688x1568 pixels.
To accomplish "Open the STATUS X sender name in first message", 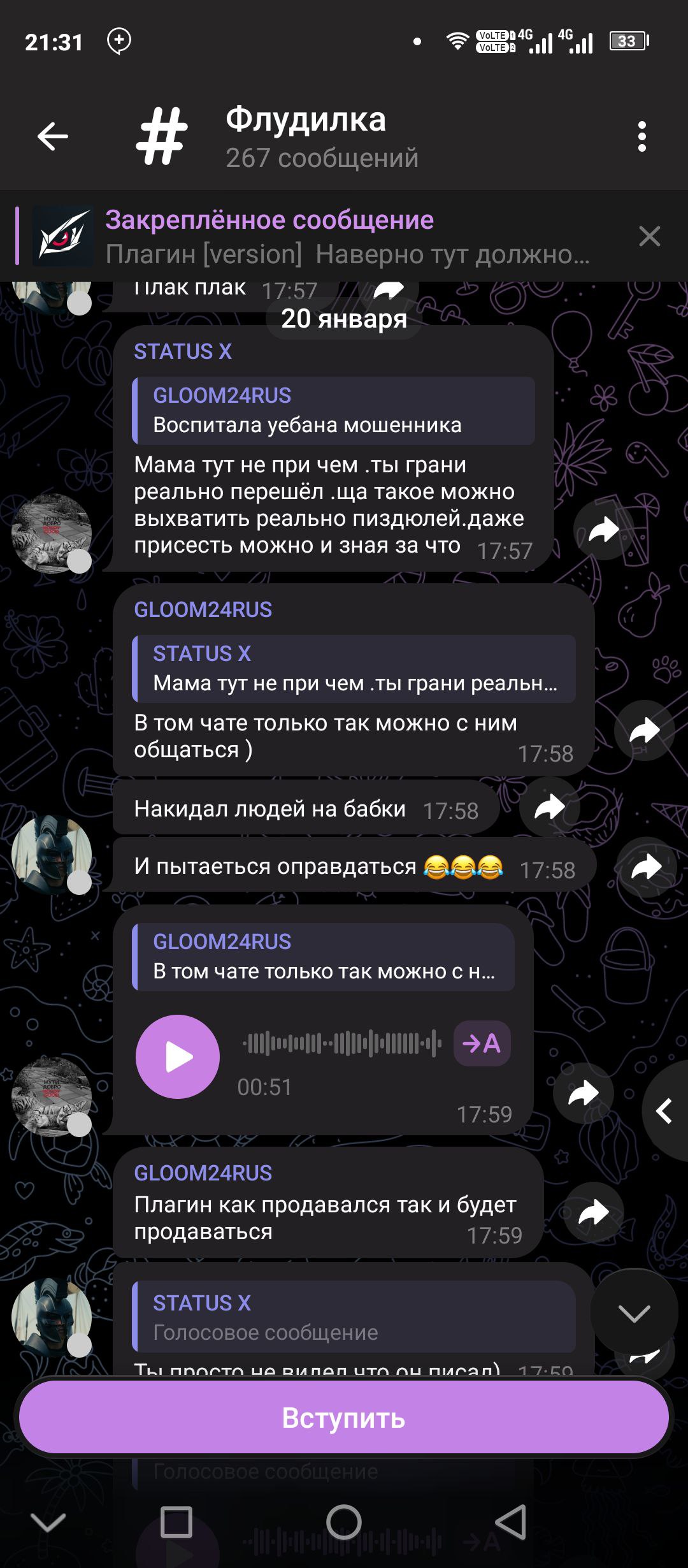I will 183,352.
